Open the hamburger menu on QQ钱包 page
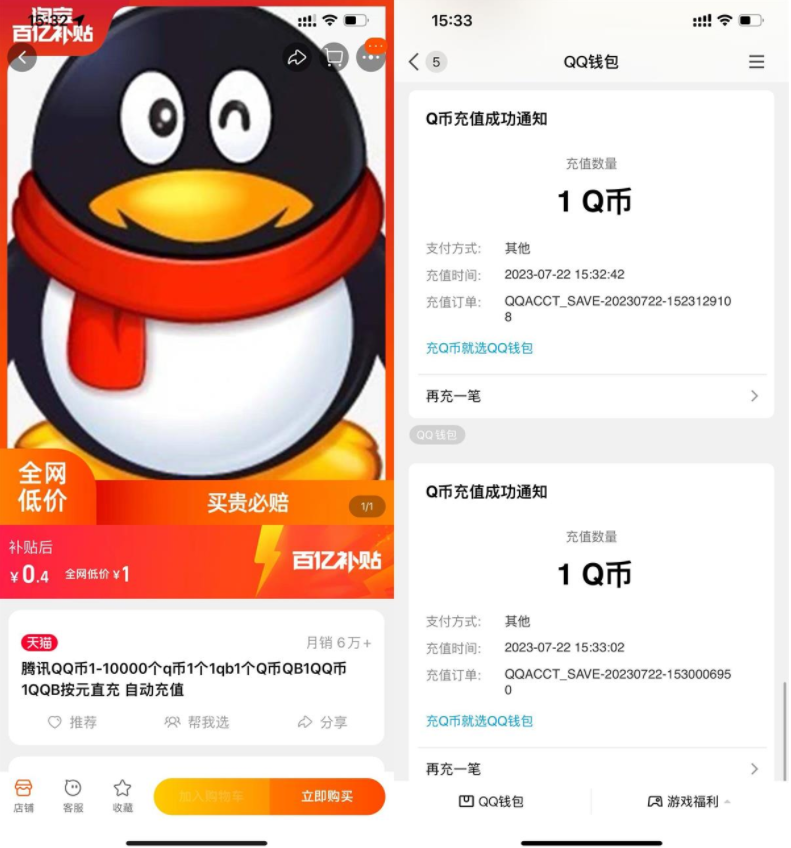This screenshot has width=791, height=848. pyautogui.click(x=757, y=61)
